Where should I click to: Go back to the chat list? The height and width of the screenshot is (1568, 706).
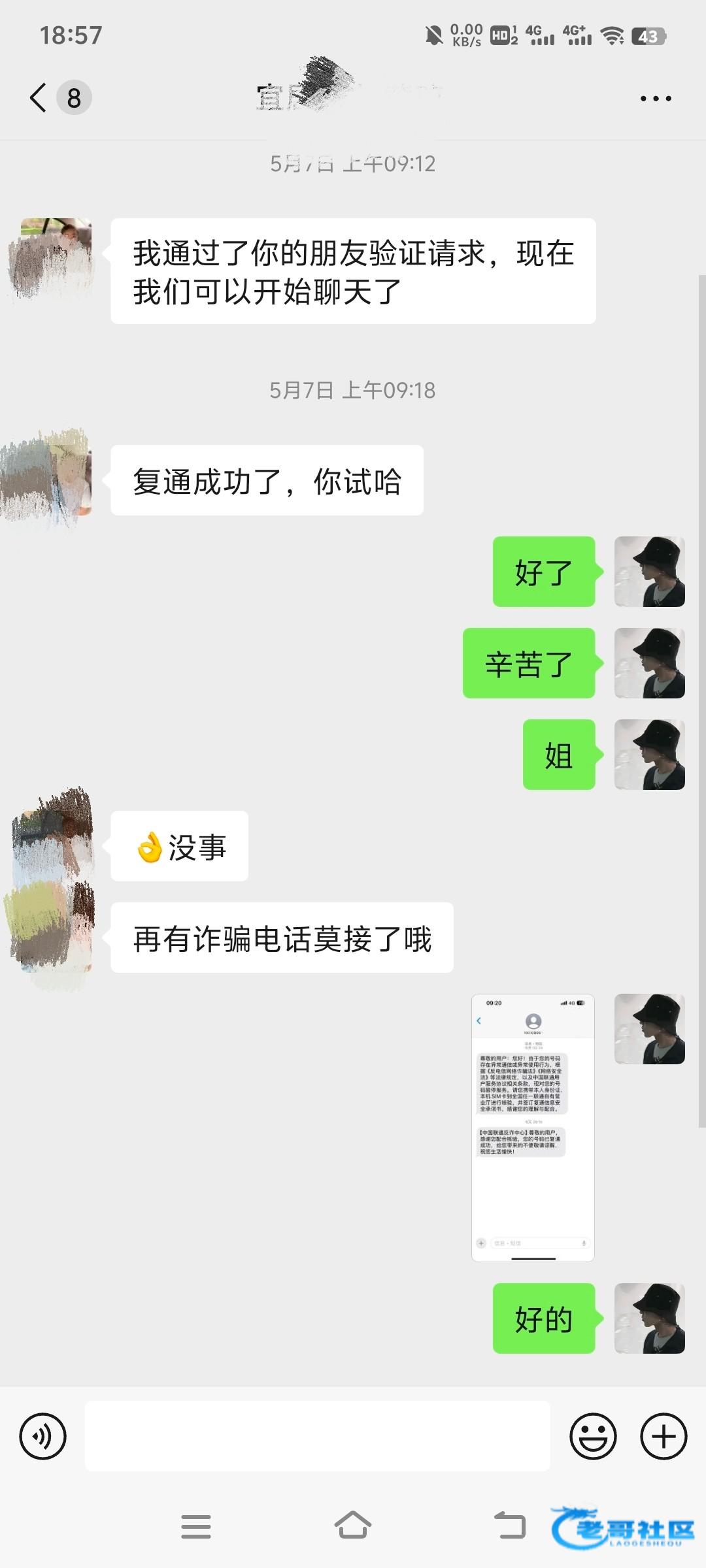(39, 98)
